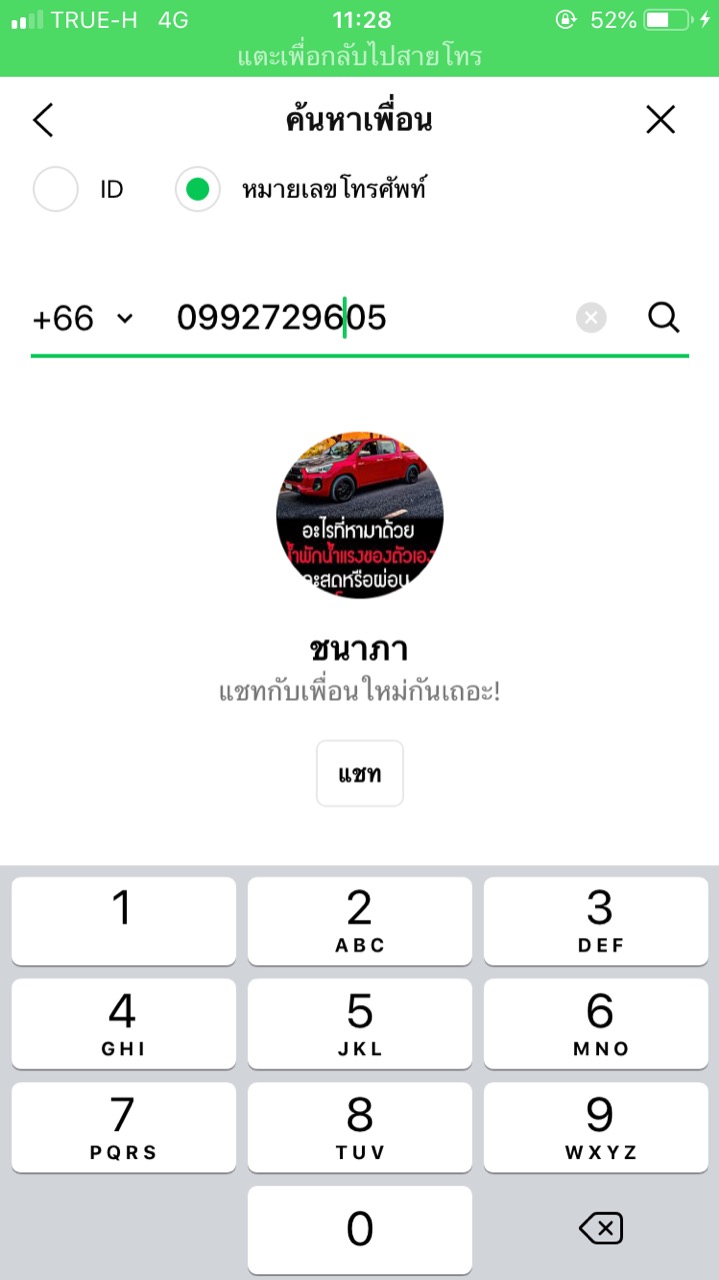719x1280 pixels.
Task: Tap the แชท button to chat
Action: (x=360, y=773)
